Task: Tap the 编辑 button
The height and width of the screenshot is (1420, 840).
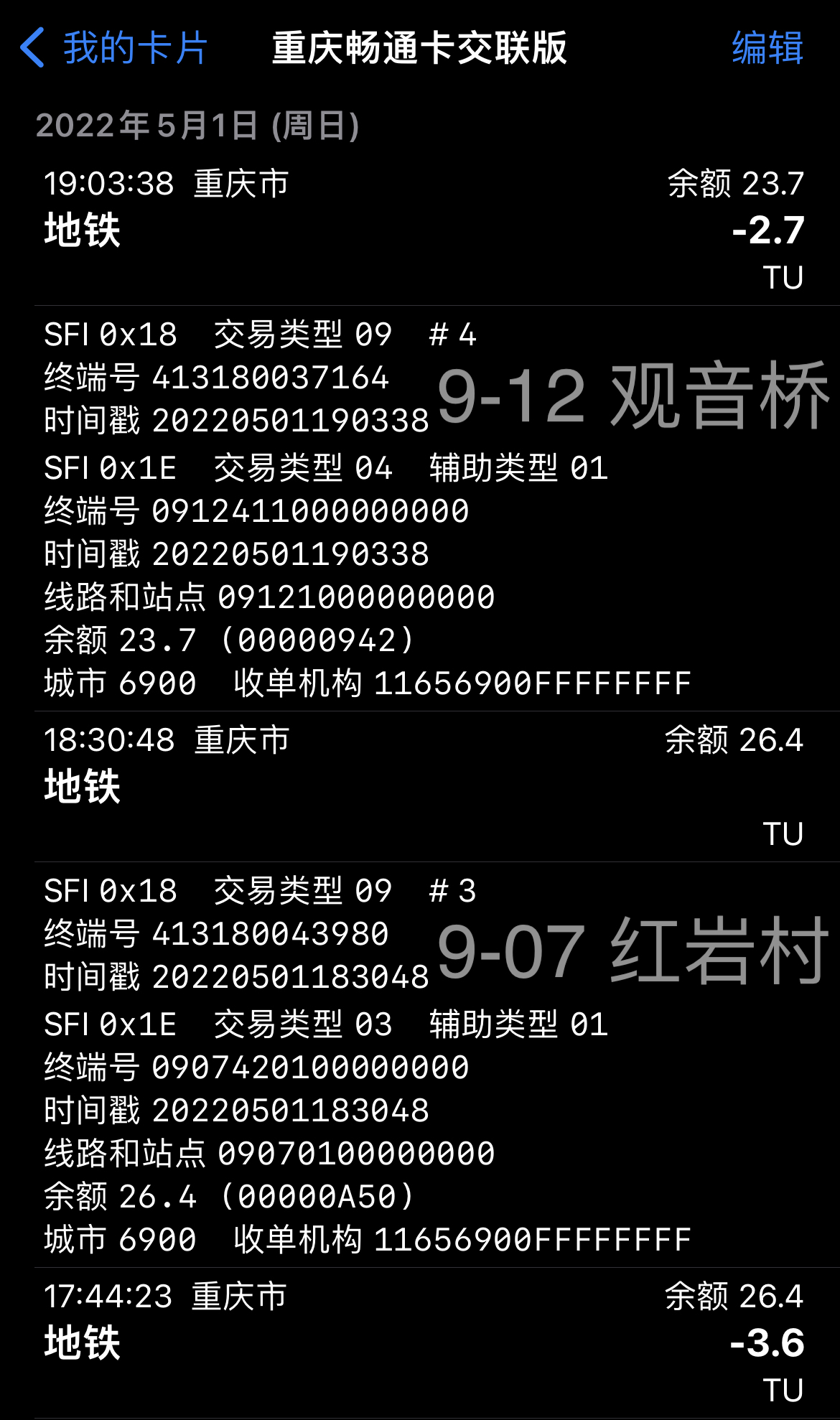Action: pos(767,49)
